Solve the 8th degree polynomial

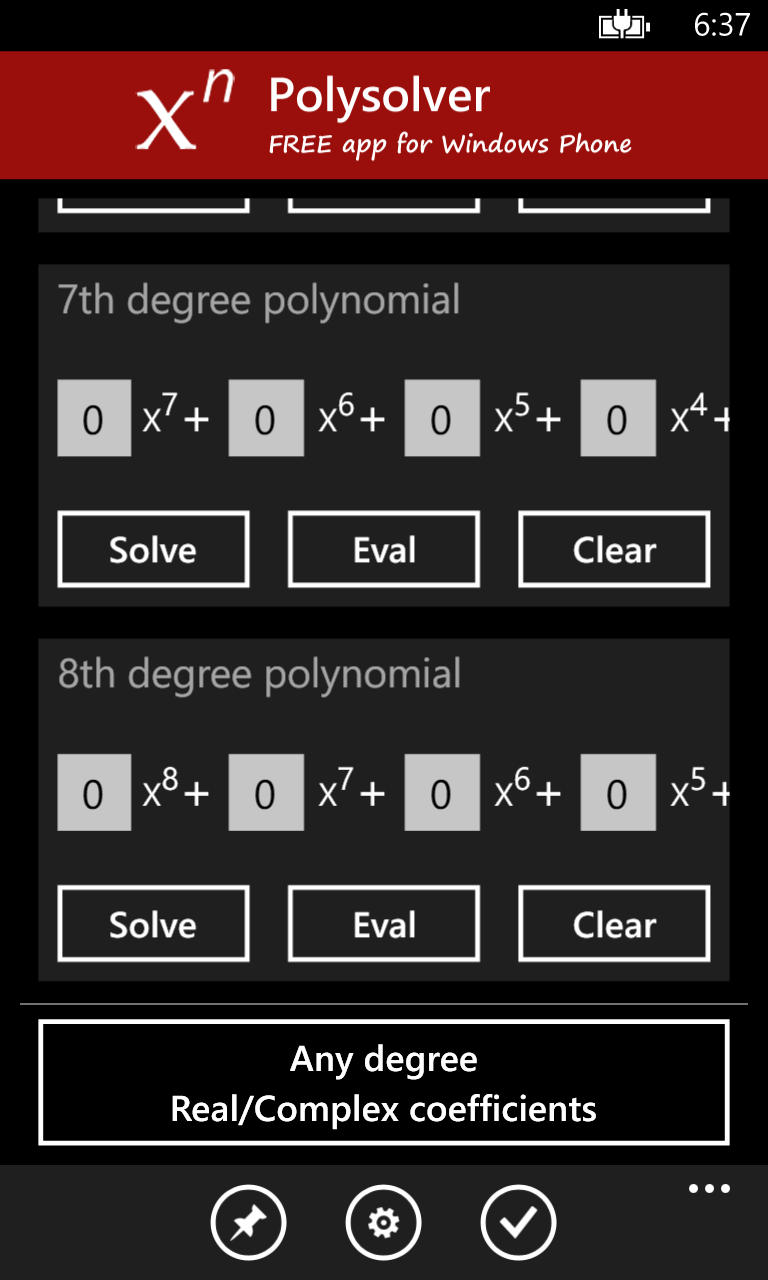(x=153, y=924)
